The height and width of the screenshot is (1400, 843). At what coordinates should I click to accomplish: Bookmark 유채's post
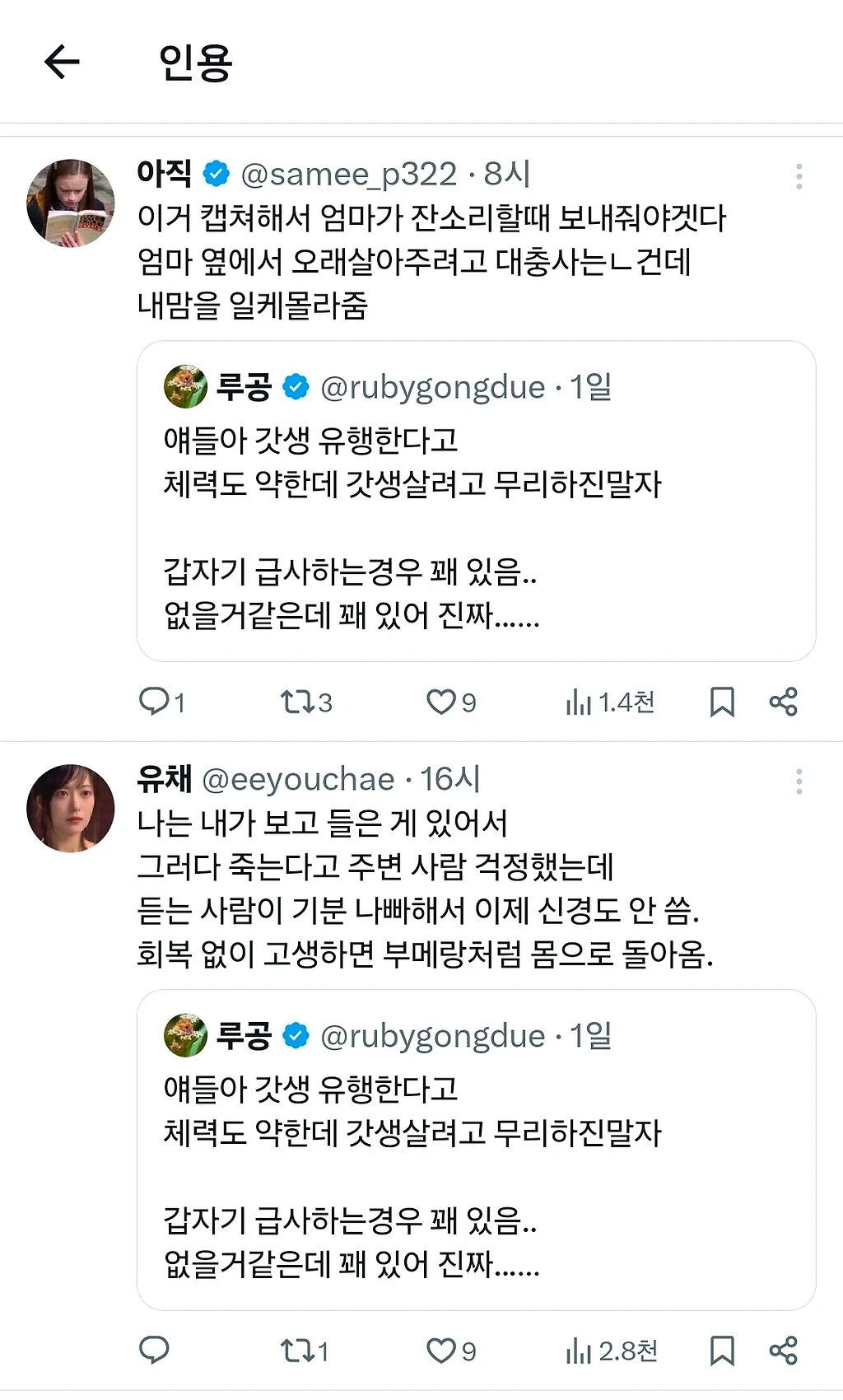click(x=722, y=1351)
